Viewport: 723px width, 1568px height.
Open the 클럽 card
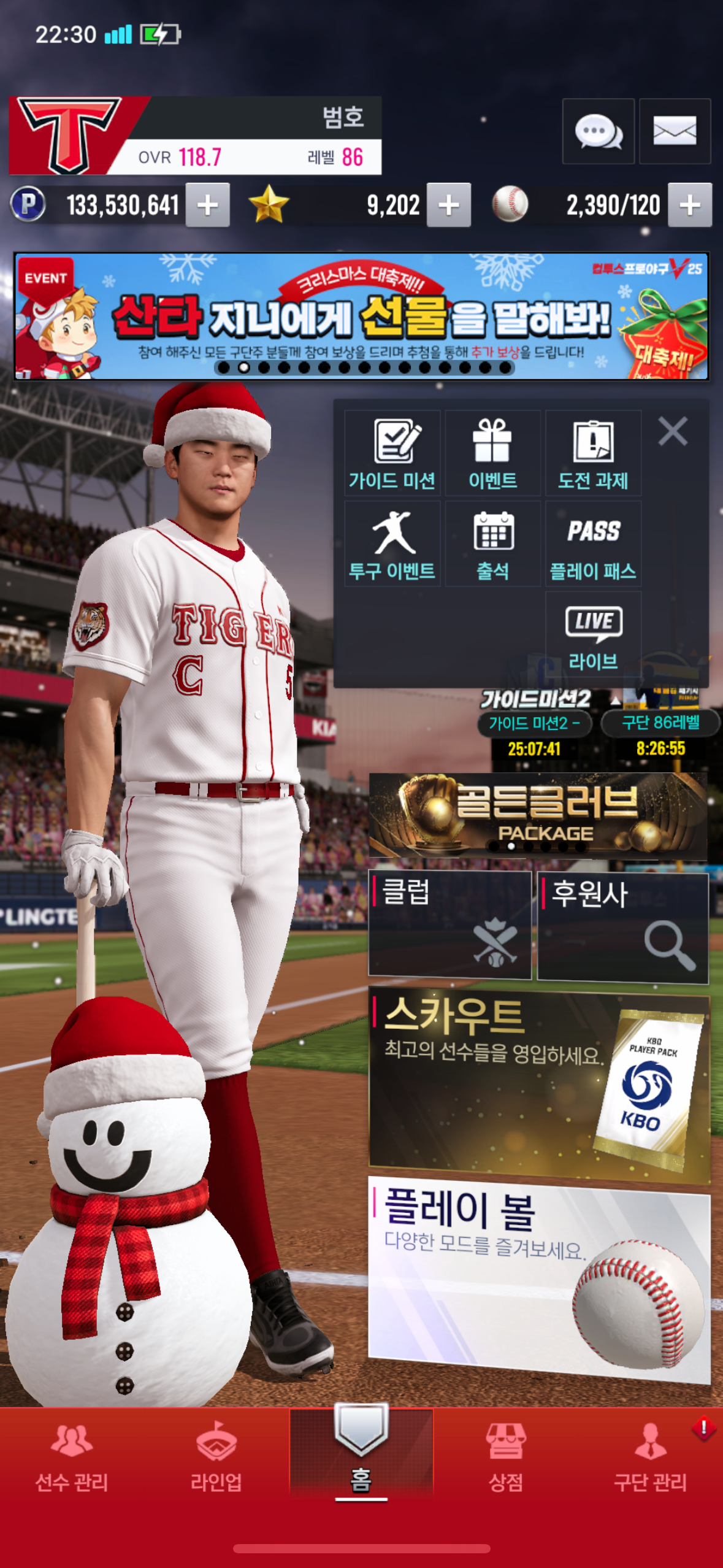point(449,923)
